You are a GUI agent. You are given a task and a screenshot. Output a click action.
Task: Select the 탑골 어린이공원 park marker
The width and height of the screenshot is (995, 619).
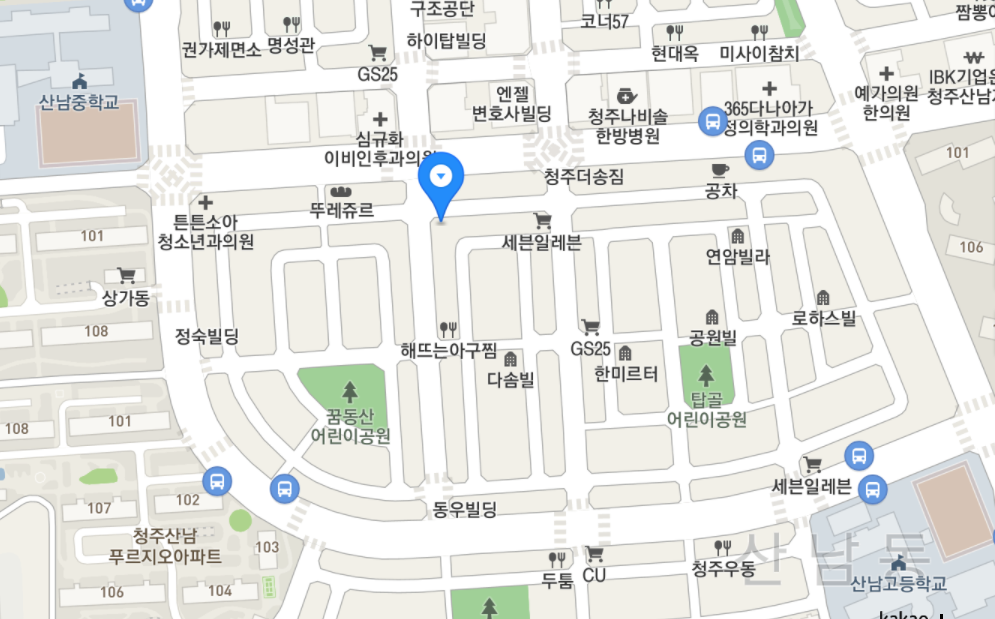[707, 376]
